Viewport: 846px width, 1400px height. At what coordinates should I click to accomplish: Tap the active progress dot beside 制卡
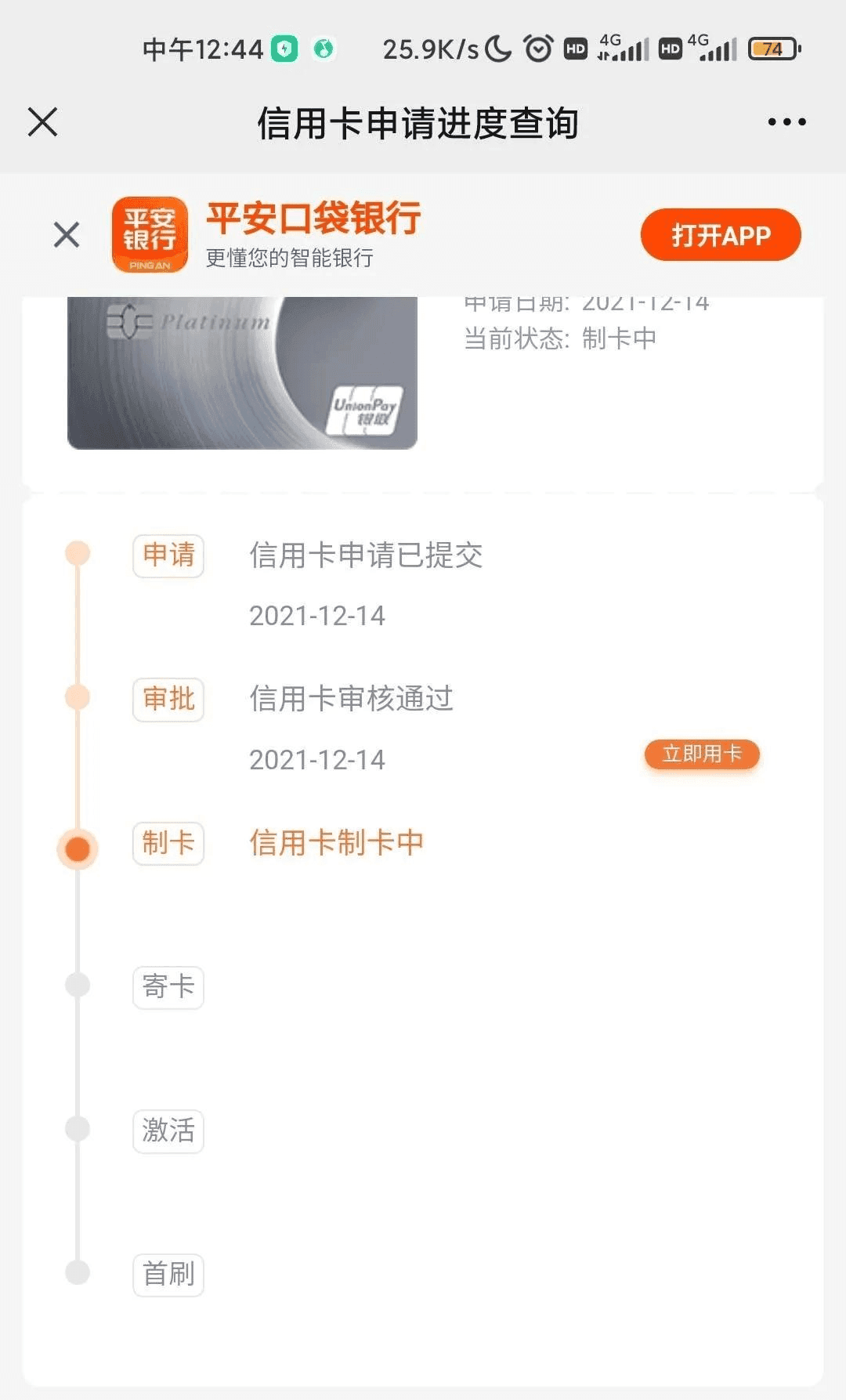coord(76,848)
